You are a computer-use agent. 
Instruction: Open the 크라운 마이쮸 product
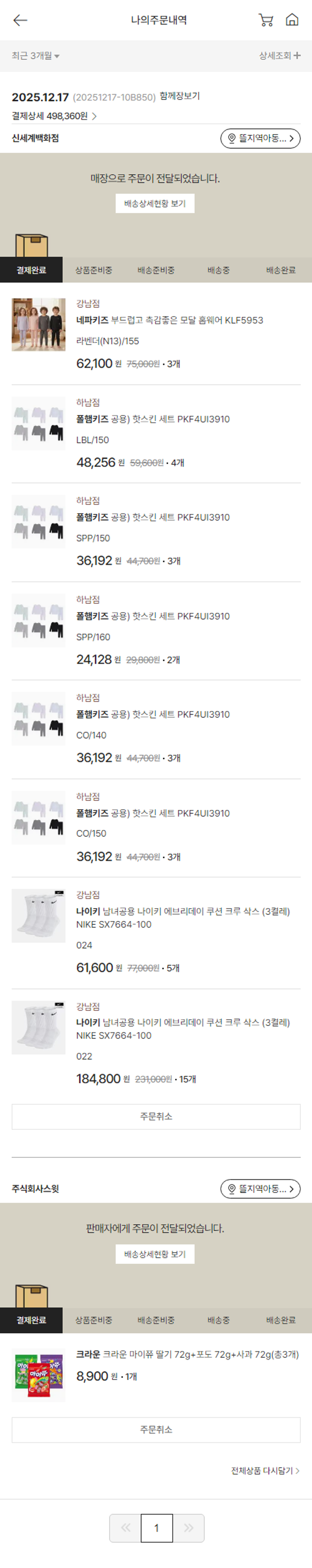[186, 1354]
